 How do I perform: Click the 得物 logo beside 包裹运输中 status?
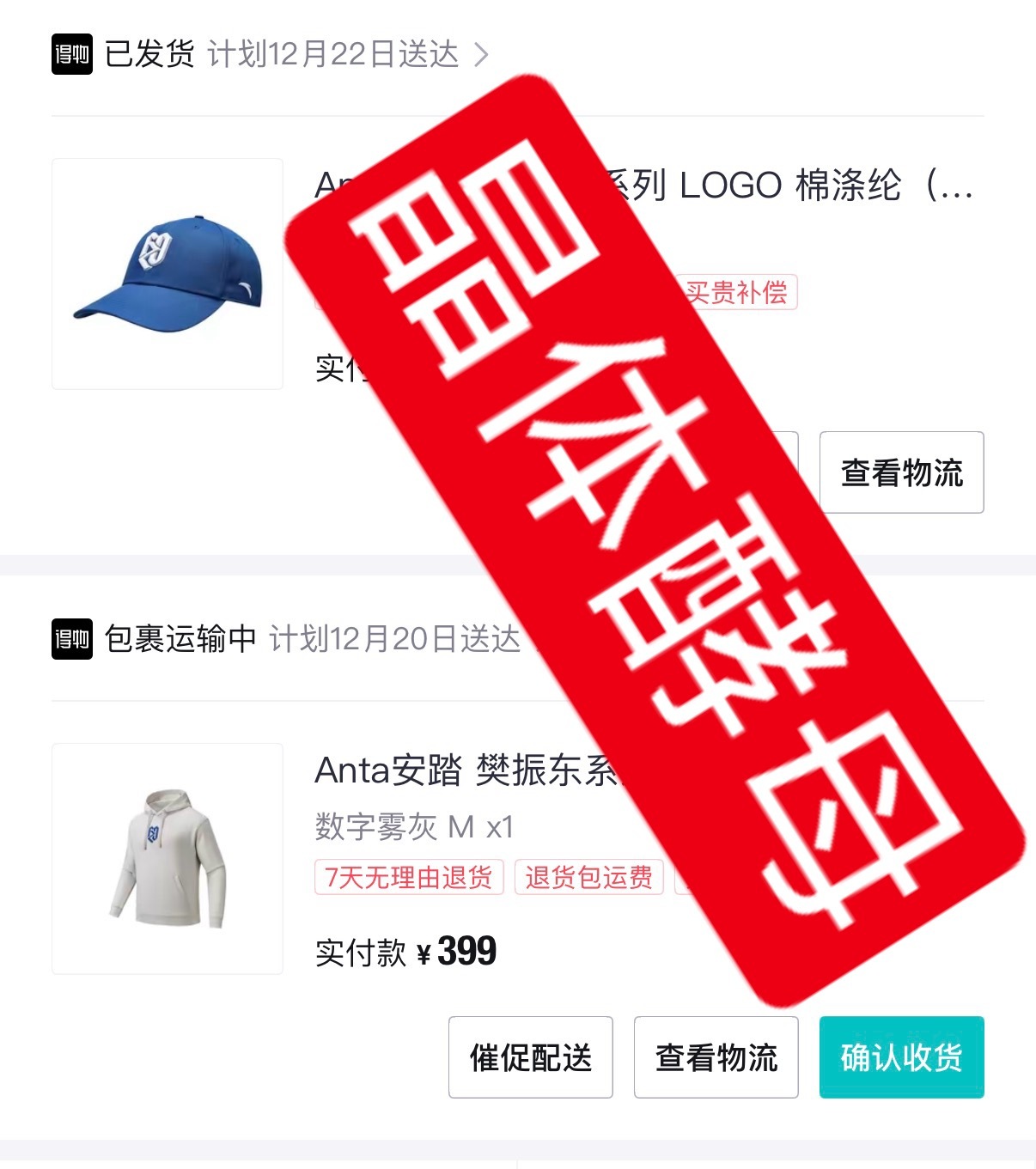tap(70, 638)
